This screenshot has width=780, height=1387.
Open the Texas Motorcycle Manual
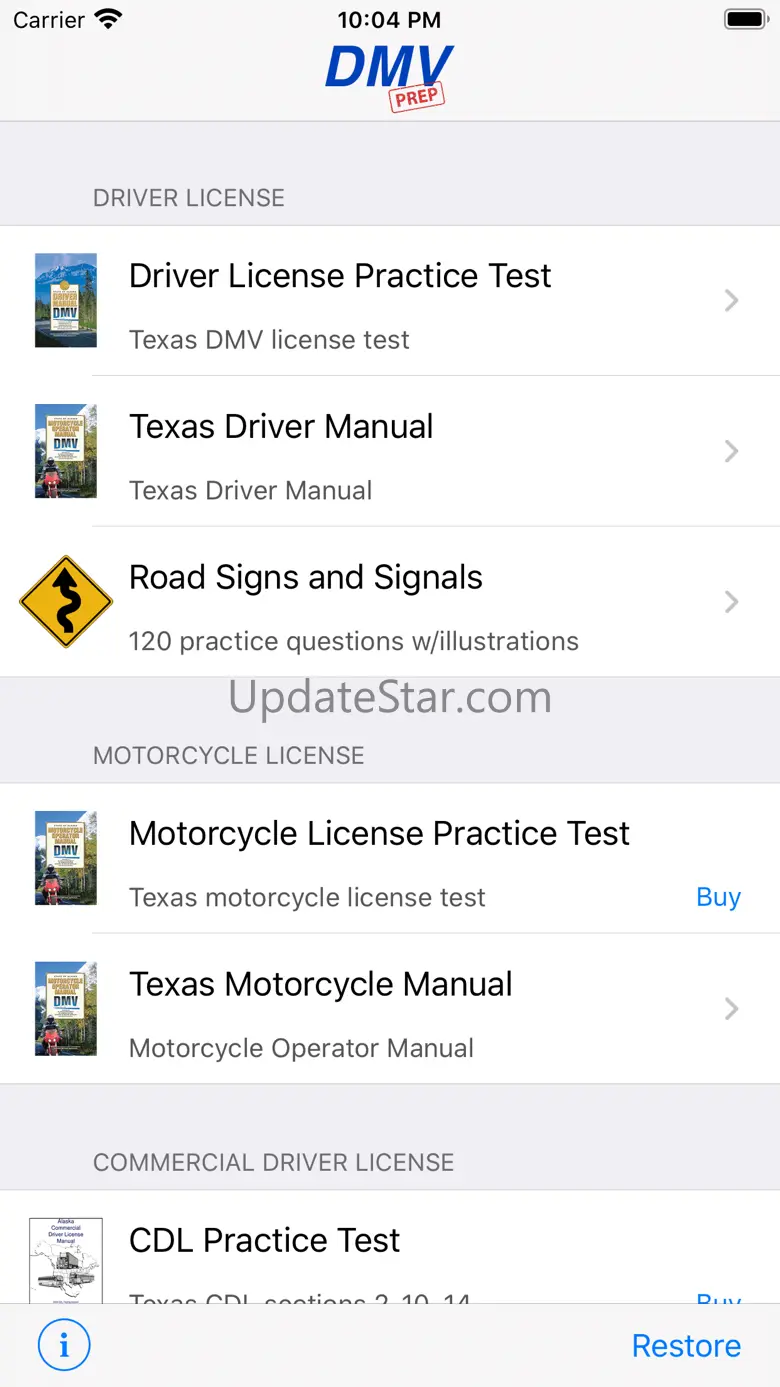(x=390, y=1009)
